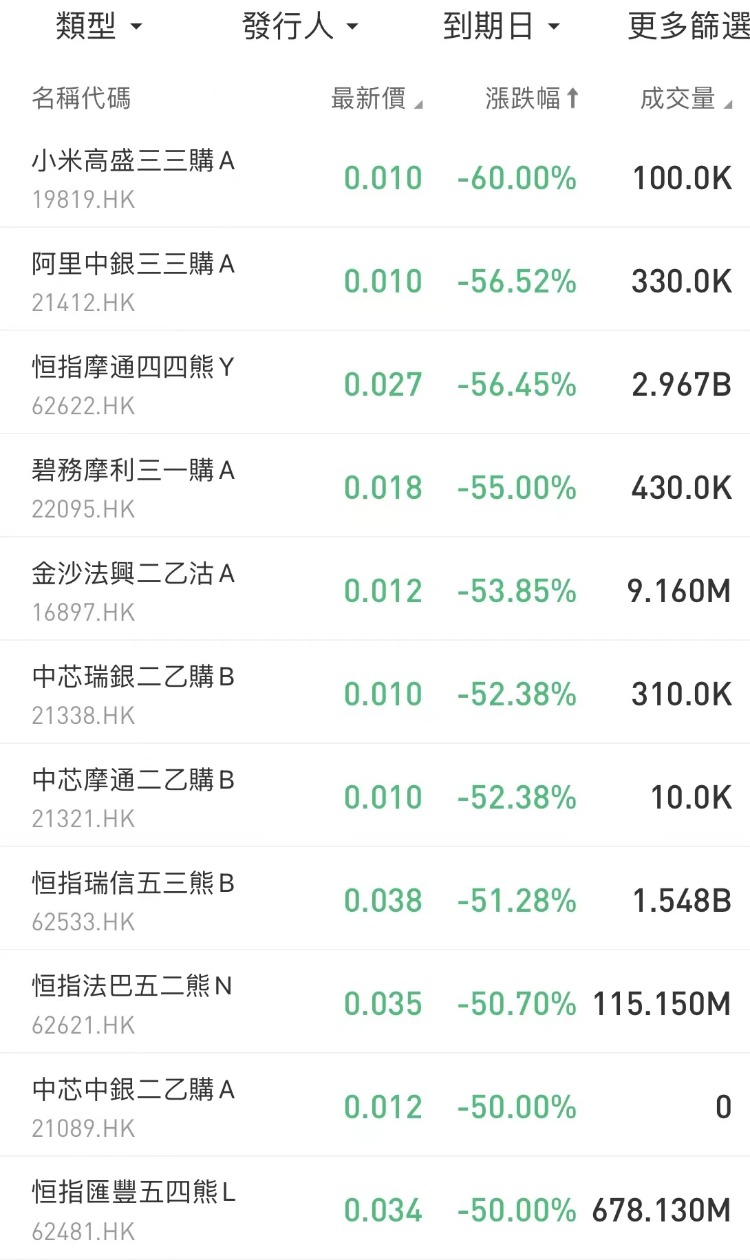Open 更多篩選 for more filters
The image size is (750, 1260).
[x=688, y=27]
